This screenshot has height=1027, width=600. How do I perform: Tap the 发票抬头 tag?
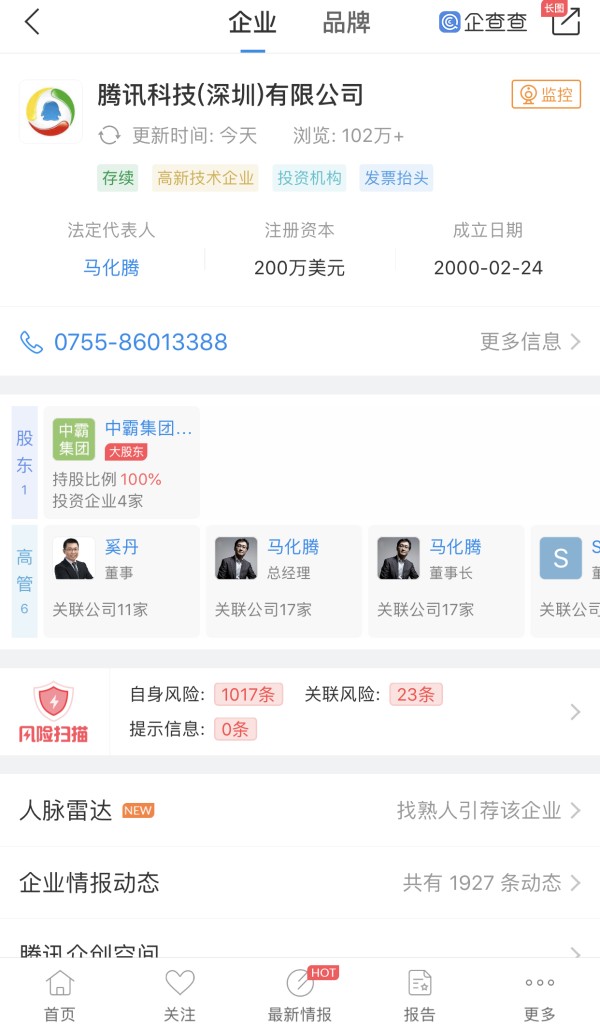396,178
